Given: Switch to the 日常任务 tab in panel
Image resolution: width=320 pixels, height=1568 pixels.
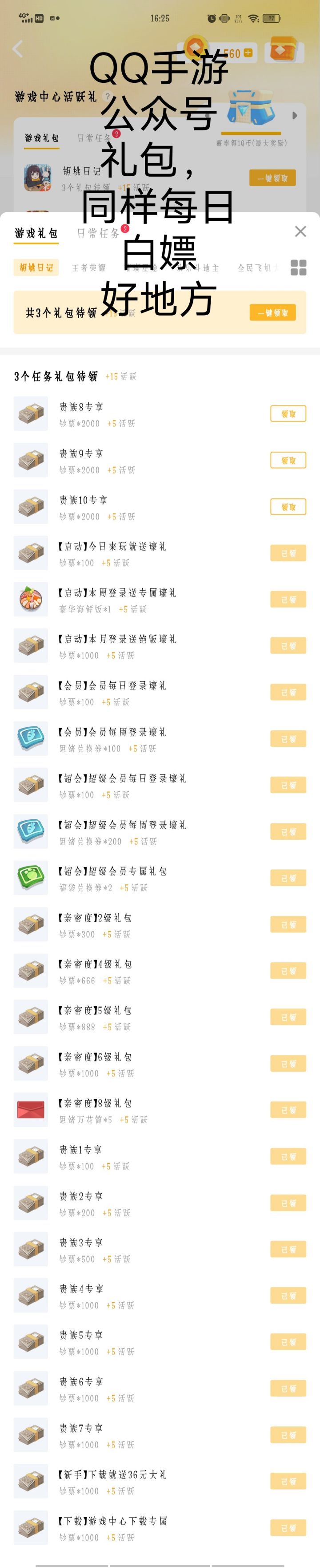Looking at the screenshot, I should pos(98,233).
